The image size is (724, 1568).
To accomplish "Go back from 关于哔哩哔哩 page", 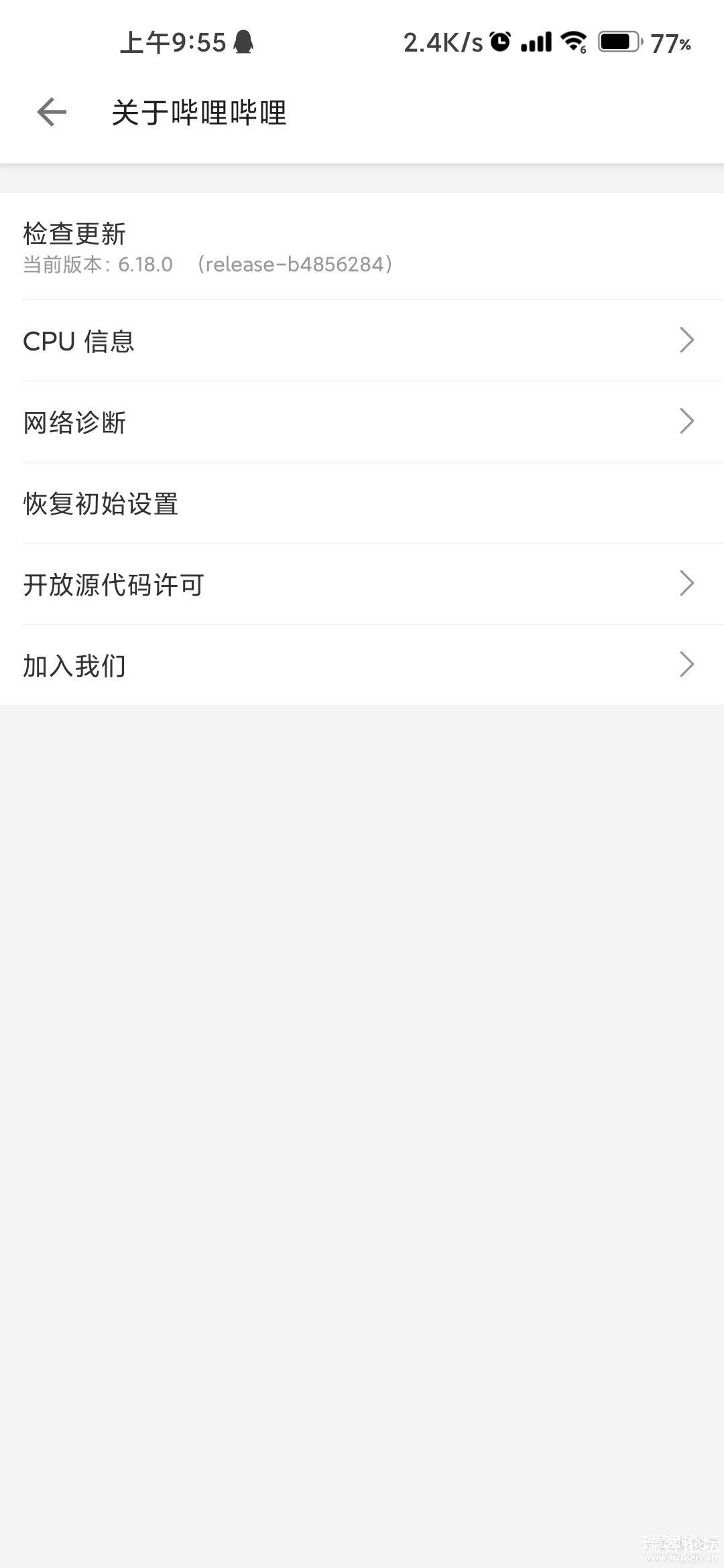I will 52,112.
